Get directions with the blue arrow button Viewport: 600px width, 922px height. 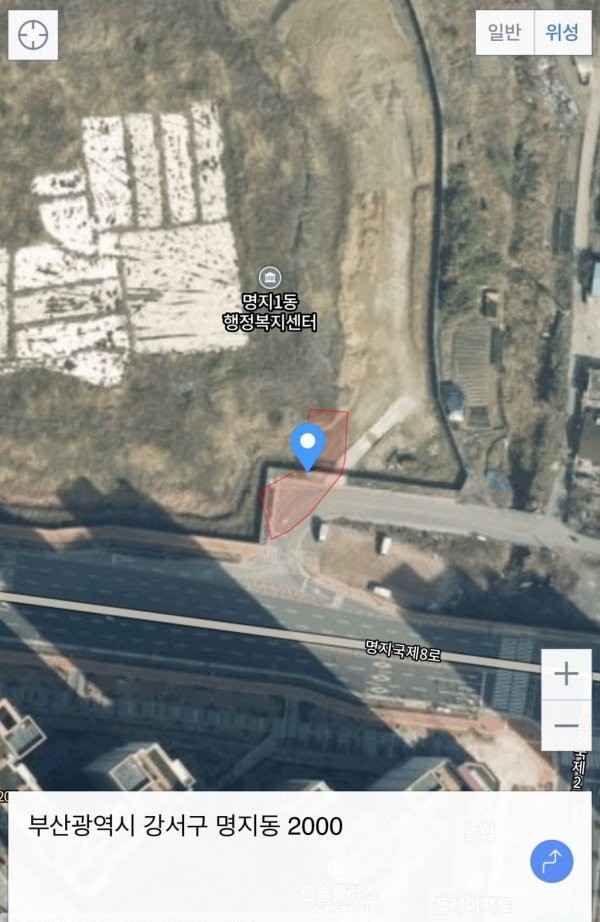click(551, 861)
